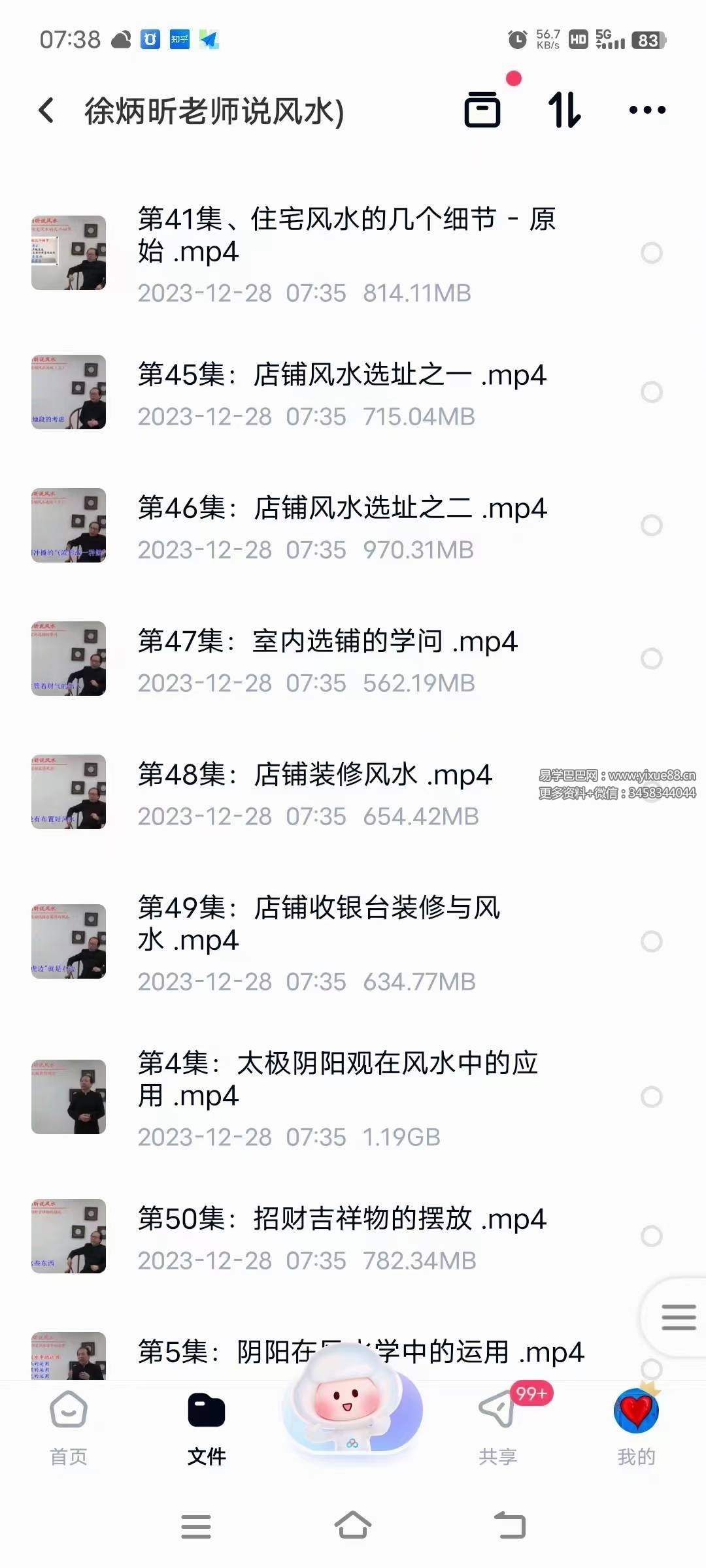Open the mascot assistant in the bottom bar
The width and height of the screenshot is (706, 1568).
pos(352,1405)
